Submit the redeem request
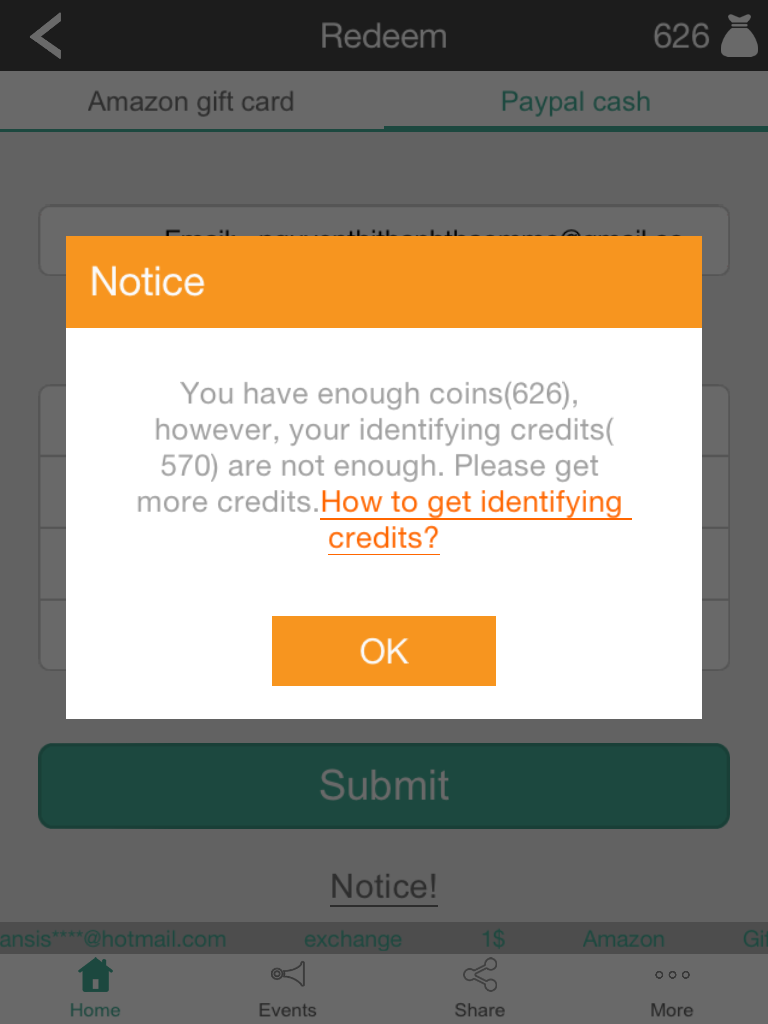The height and width of the screenshot is (1024, 768). 384,785
